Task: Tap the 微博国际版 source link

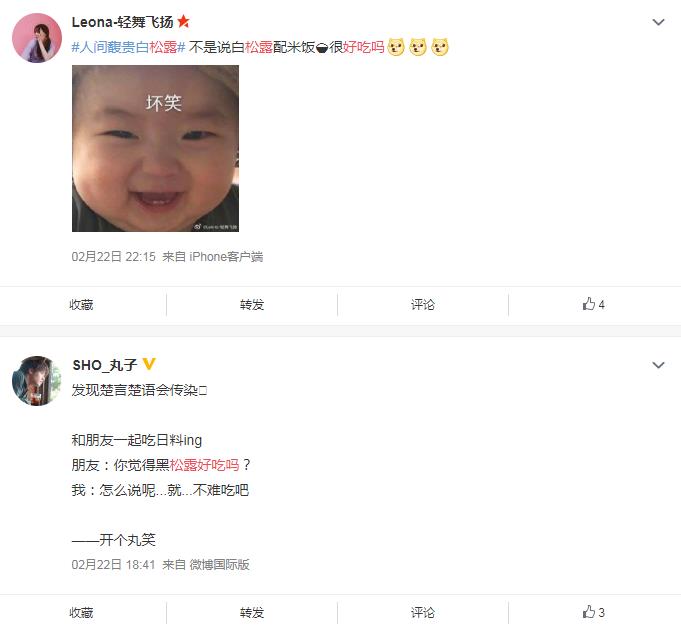Action: 219,565
